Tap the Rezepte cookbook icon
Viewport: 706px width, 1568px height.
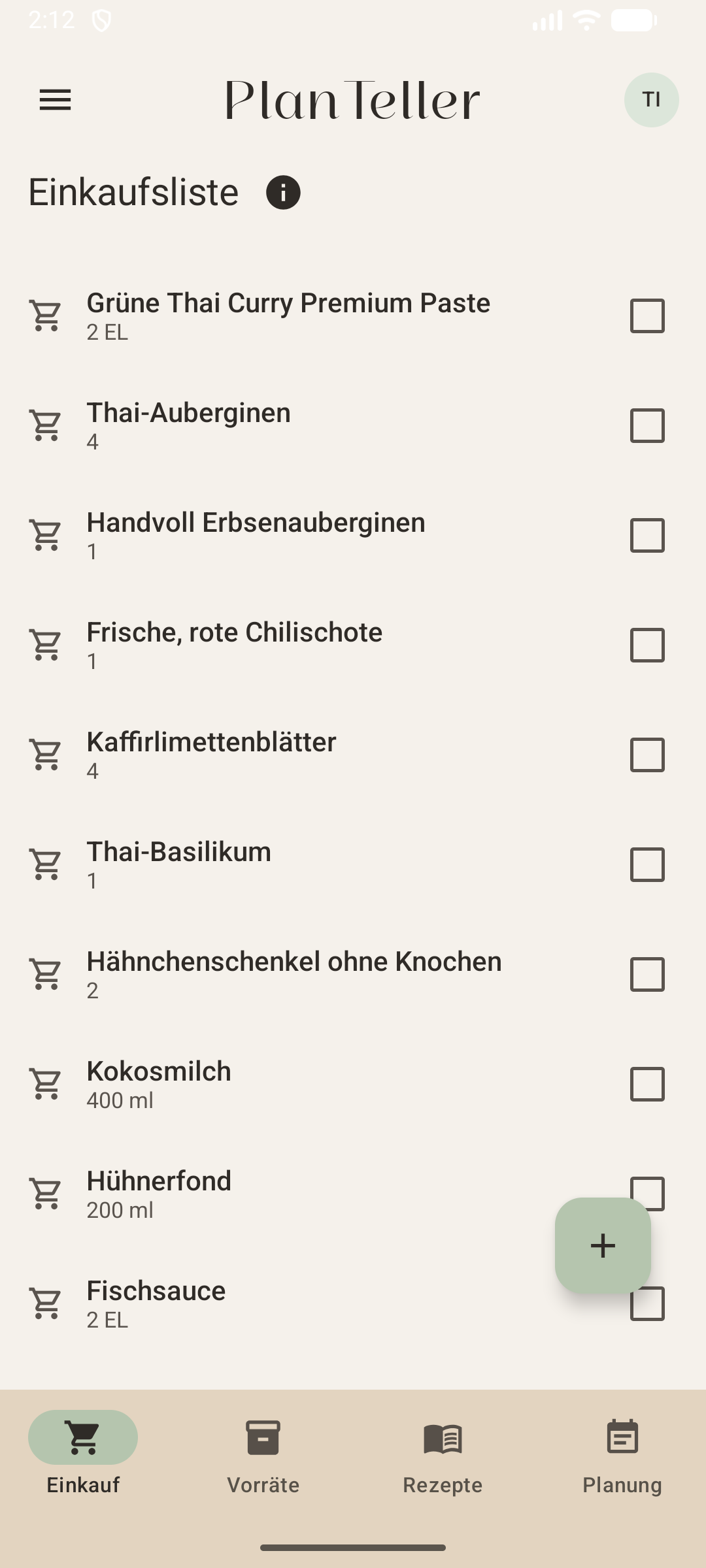442,1437
